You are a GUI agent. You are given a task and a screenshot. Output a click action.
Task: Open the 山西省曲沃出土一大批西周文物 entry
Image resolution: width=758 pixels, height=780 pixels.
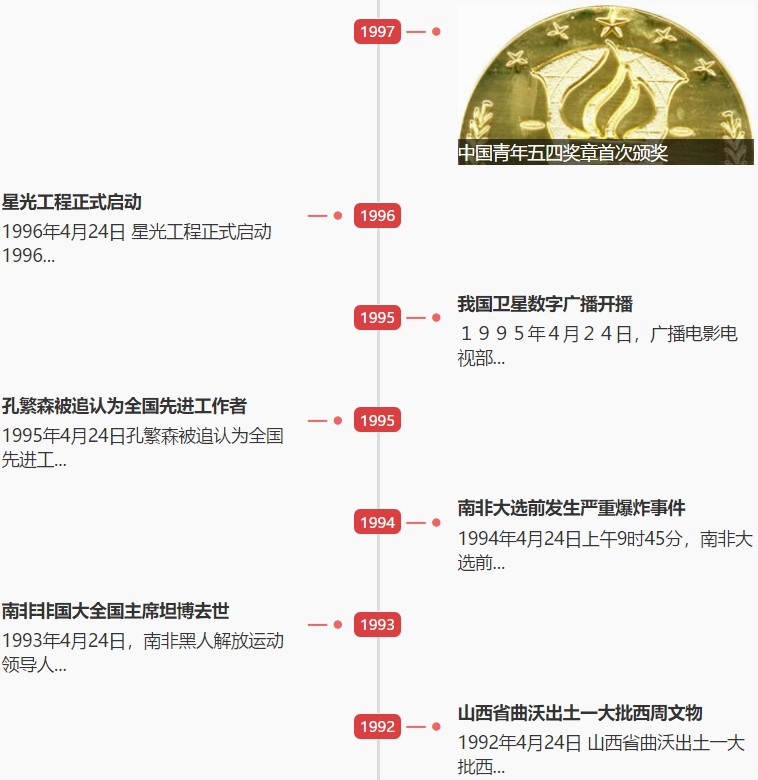[580, 713]
